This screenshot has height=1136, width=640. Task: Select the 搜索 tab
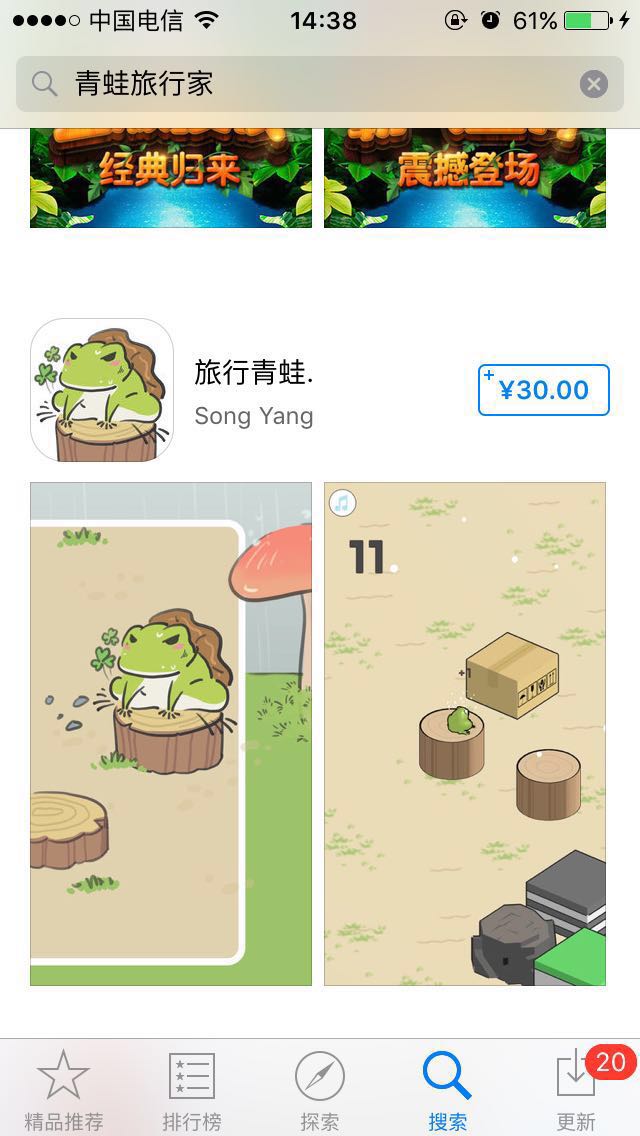pos(447,1089)
